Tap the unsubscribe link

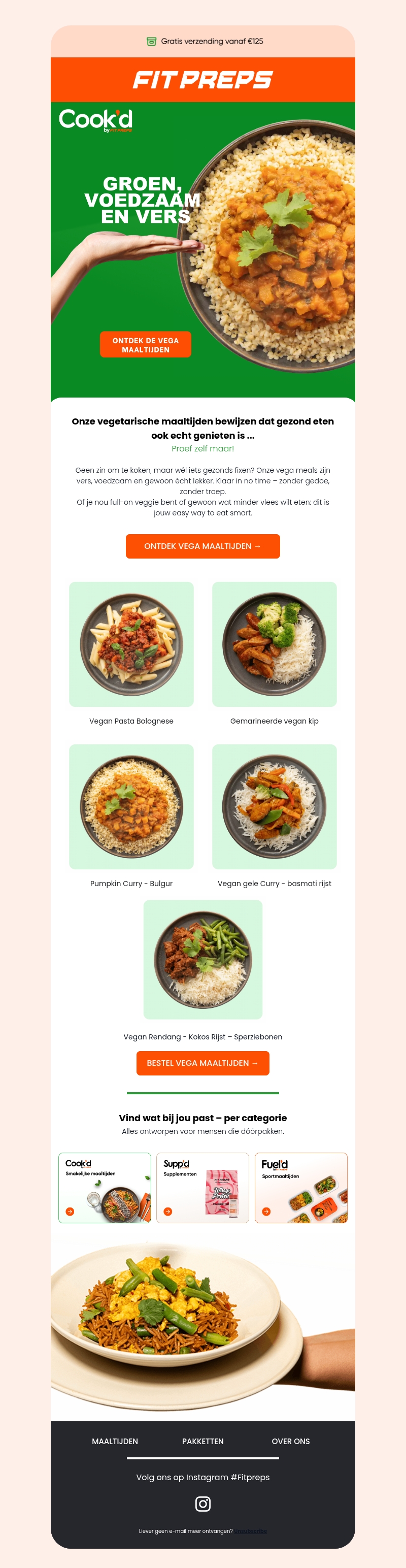coord(251,1531)
